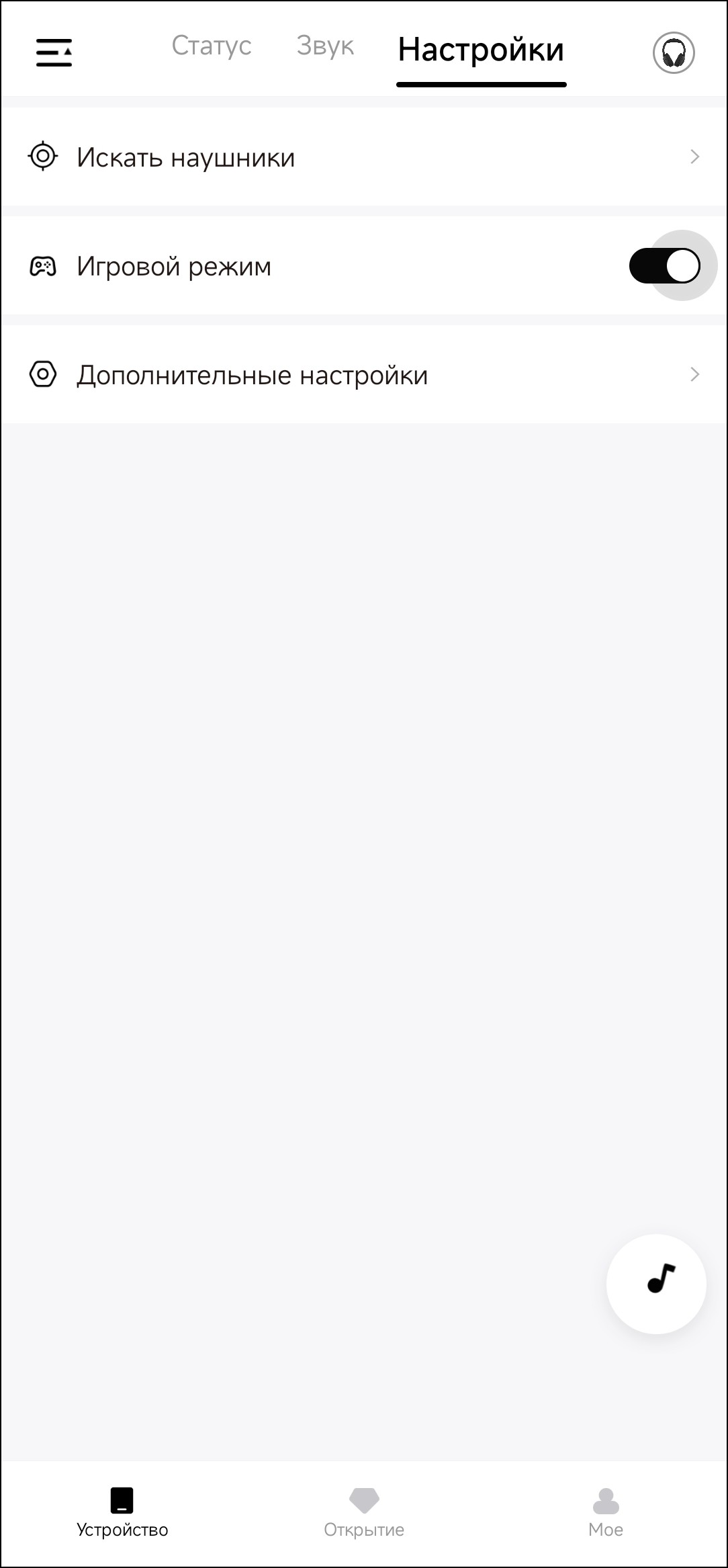The image size is (728, 1568).
Task: Switch to the Статус tab
Action: (x=212, y=46)
